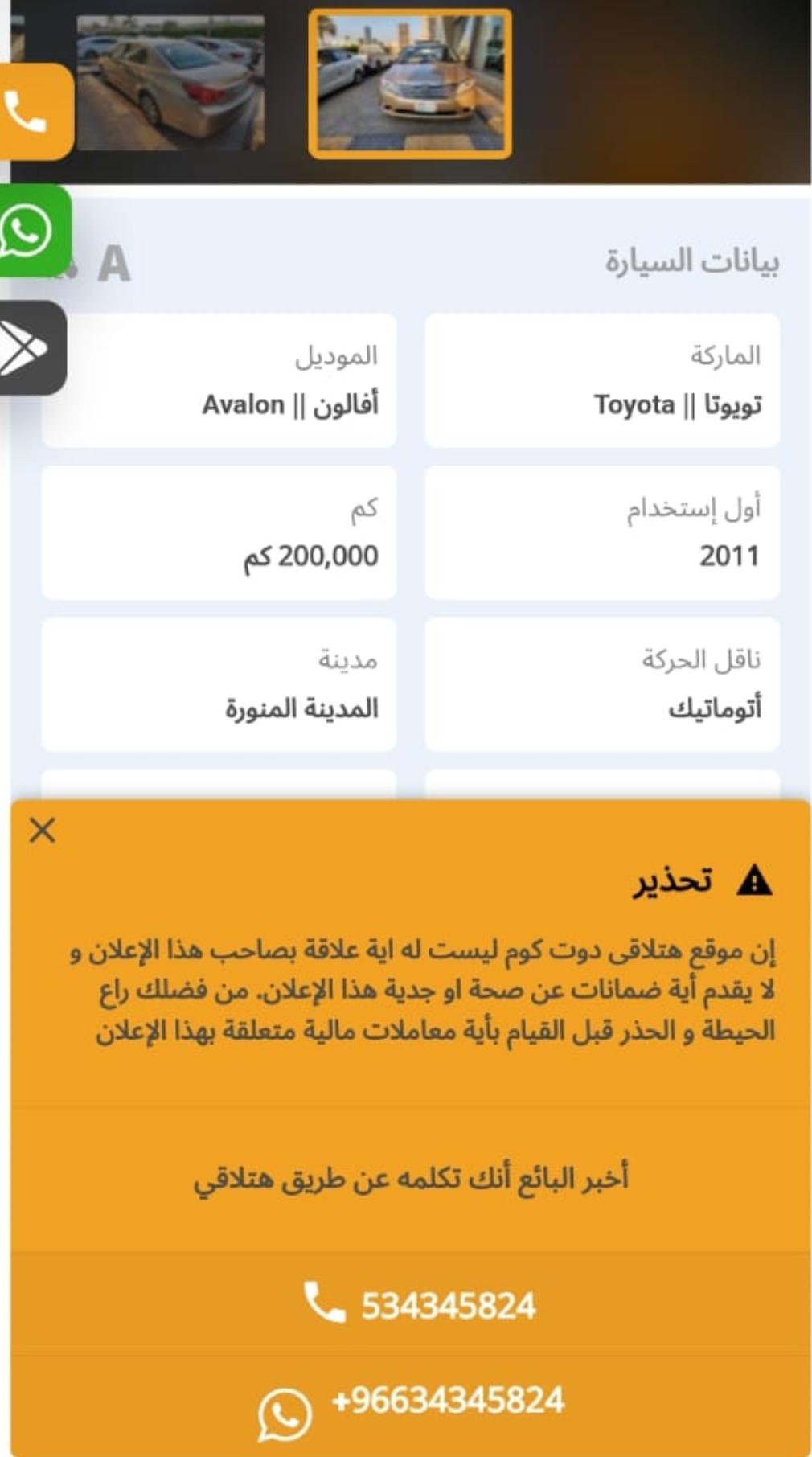Screen dimensions: 812x1457
Task: View the rear-view car thumbnail
Action: [170, 84]
